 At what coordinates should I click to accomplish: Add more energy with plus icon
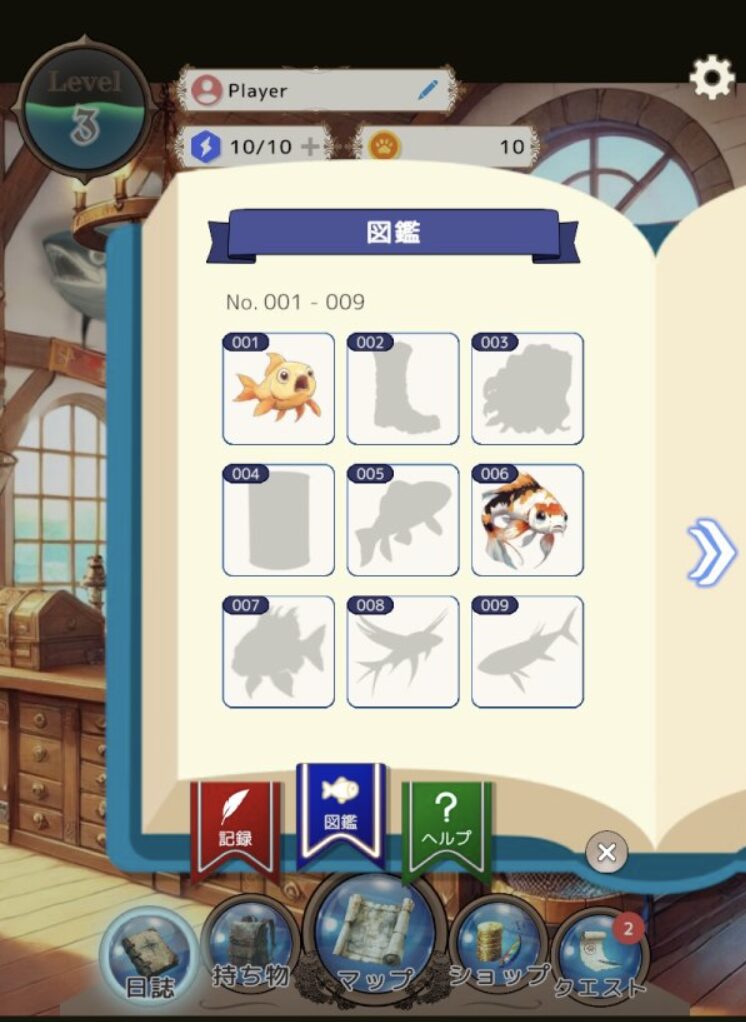tap(311, 147)
